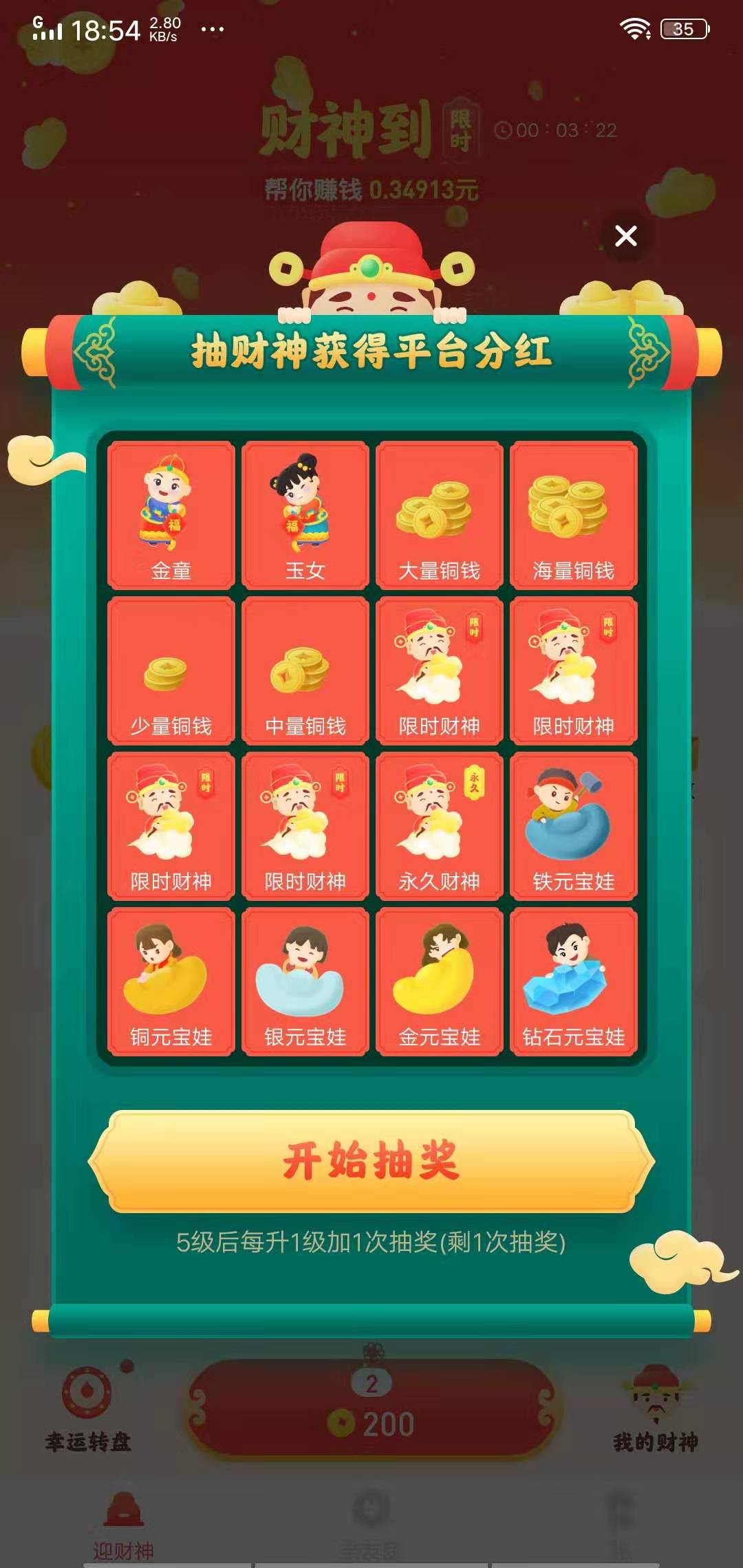Select the 中量铜钱 coin card
Viewport: 743px width, 1568px height.
[x=303, y=671]
